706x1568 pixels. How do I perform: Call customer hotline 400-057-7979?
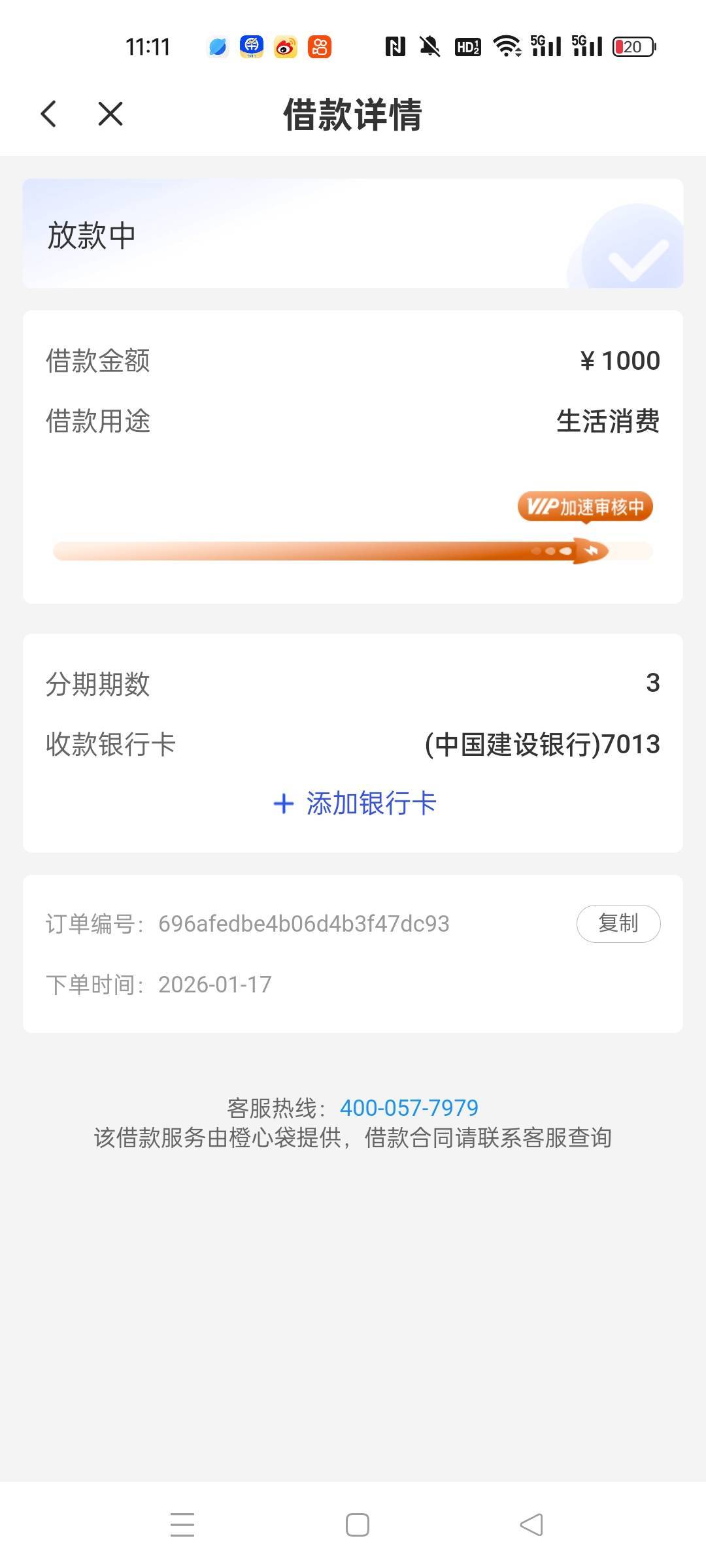pyautogui.click(x=409, y=1108)
